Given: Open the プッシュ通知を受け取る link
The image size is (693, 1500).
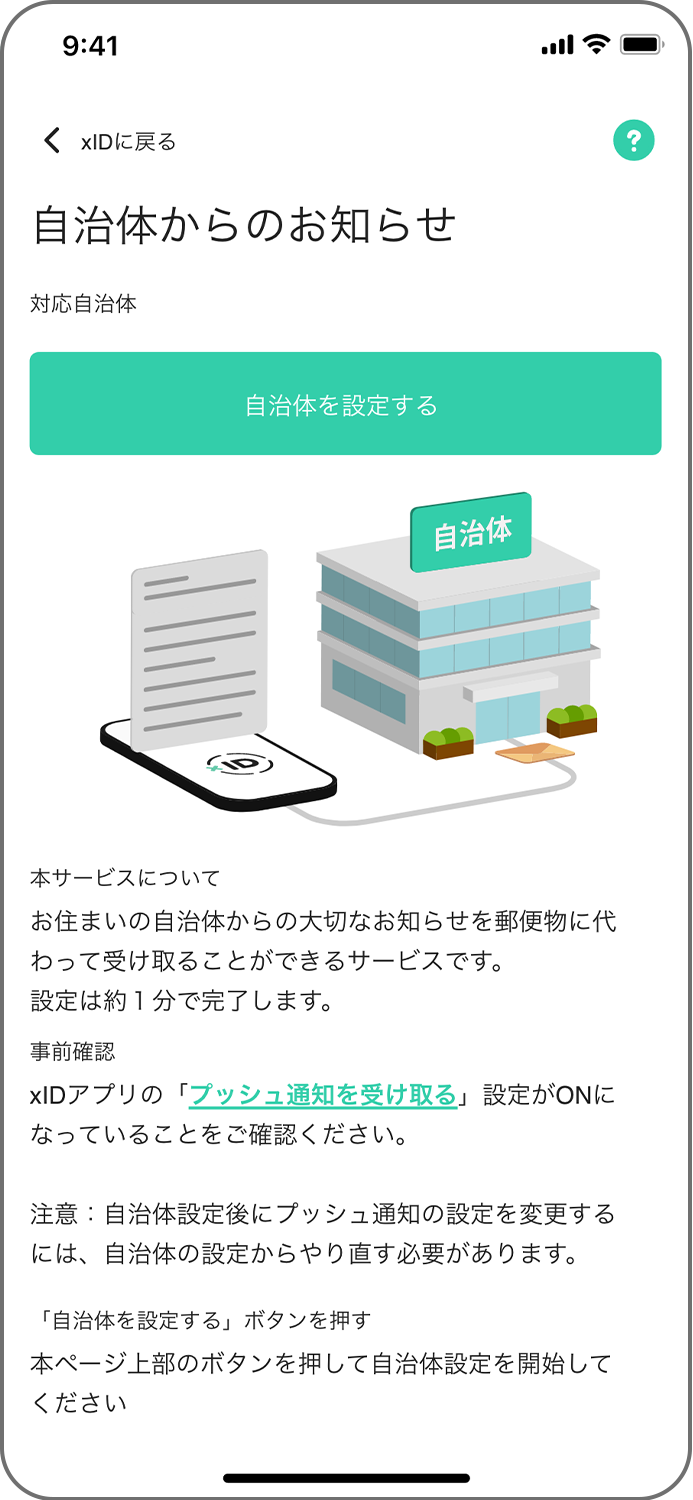Looking at the screenshot, I should [x=322, y=1095].
